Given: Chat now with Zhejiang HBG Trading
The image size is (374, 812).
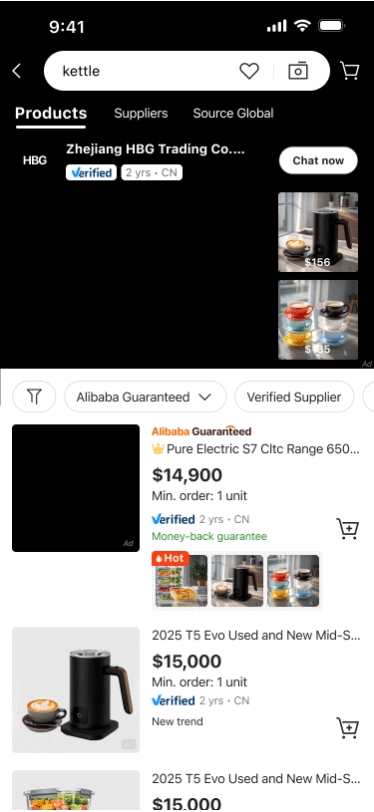Looking at the screenshot, I should tap(318, 161).
